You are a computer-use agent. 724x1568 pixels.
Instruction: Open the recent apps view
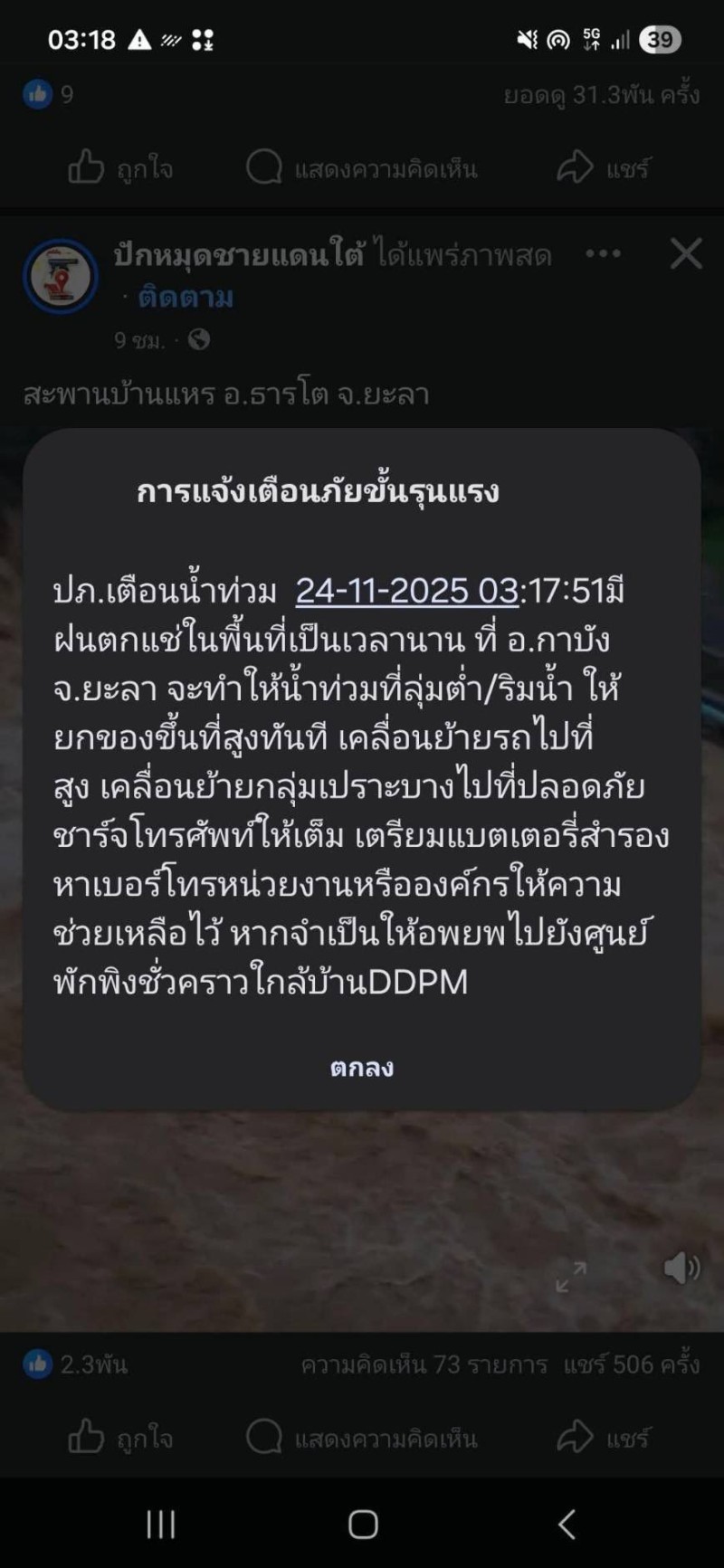tap(160, 1525)
